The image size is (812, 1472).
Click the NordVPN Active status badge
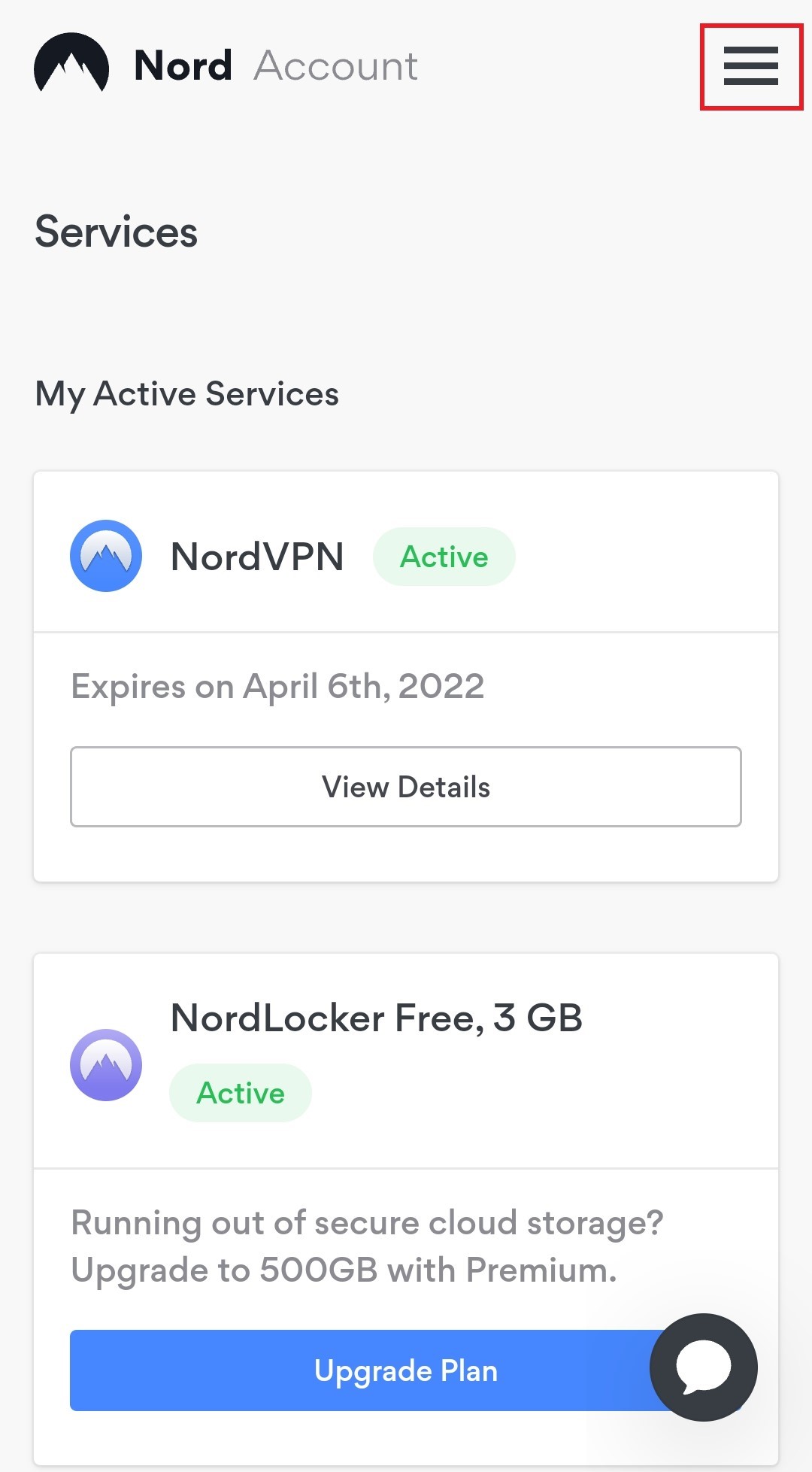click(x=444, y=557)
